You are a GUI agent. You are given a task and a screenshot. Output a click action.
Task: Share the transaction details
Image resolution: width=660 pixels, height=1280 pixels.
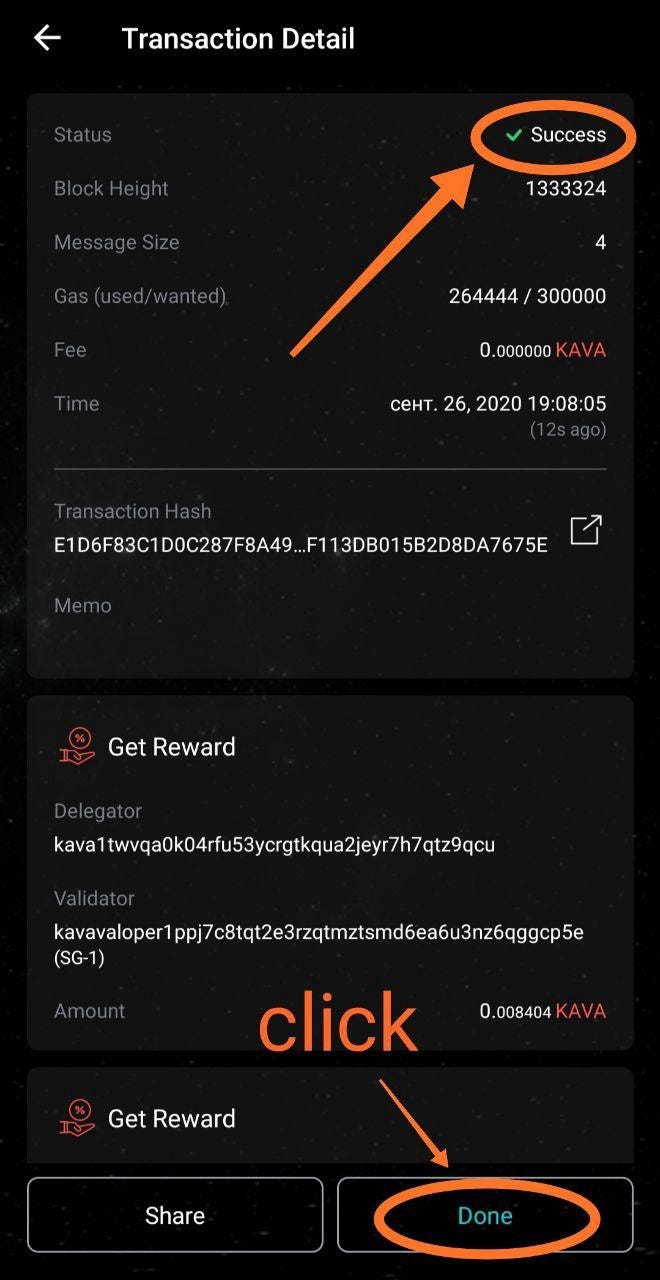(x=175, y=1215)
